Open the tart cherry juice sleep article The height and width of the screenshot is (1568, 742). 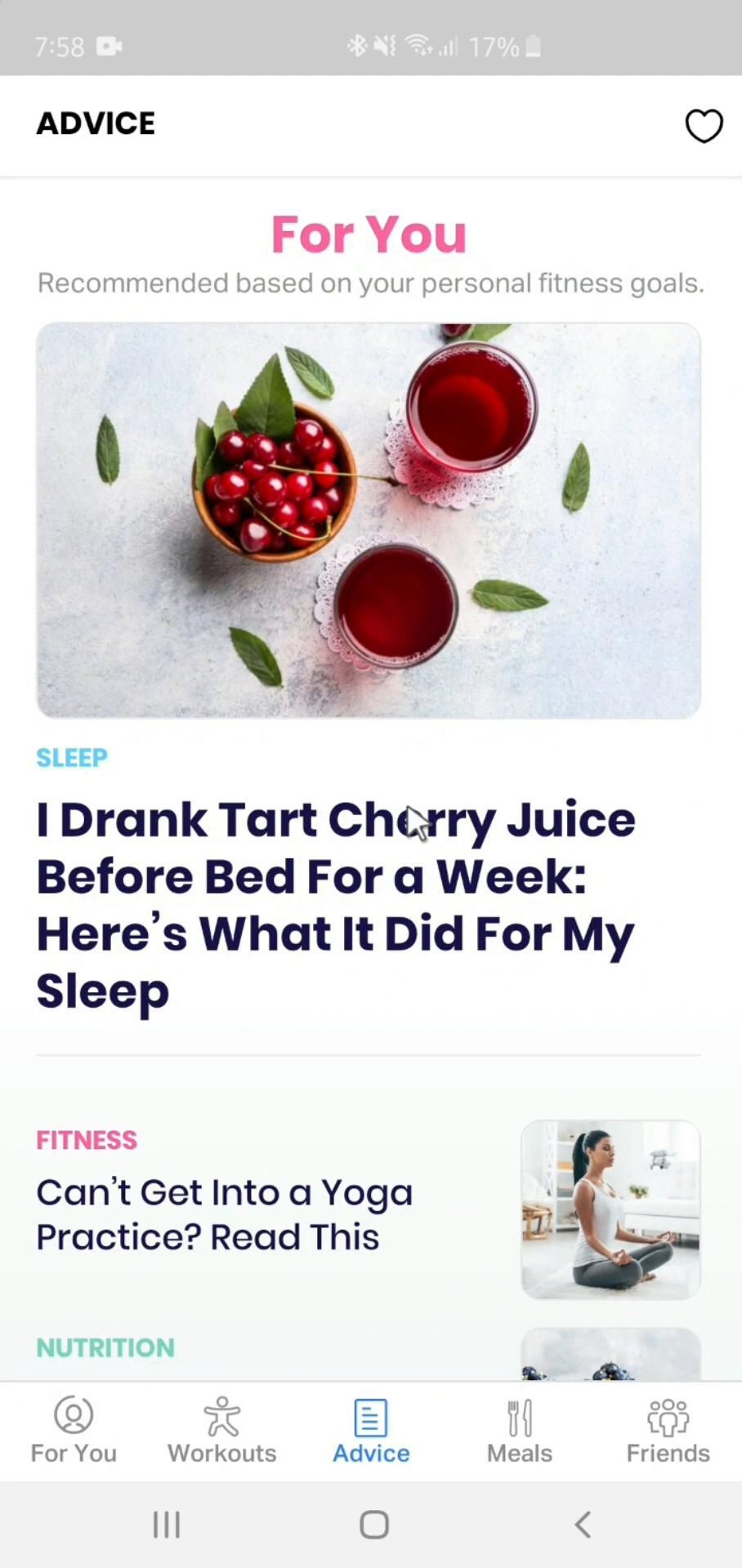tap(335, 904)
